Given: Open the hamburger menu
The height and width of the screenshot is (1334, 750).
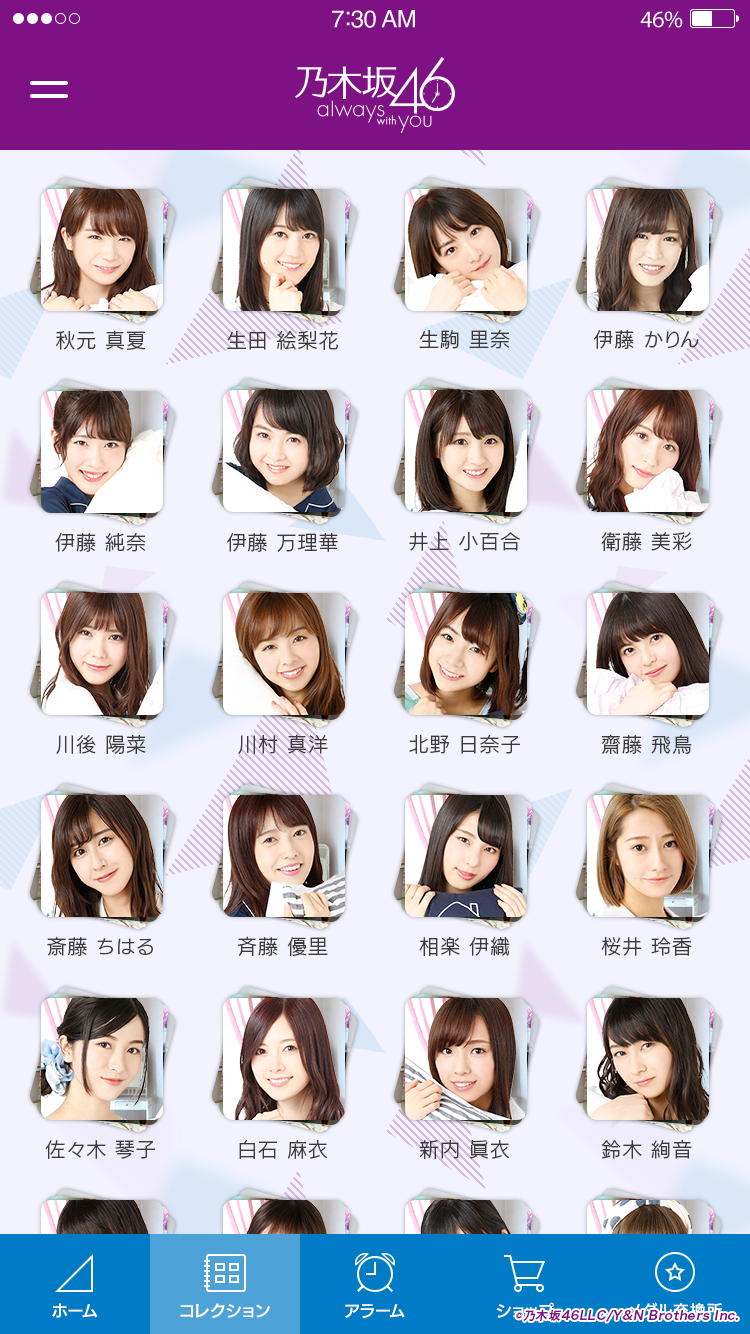Looking at the screenshot, I should tap(49, 89).
